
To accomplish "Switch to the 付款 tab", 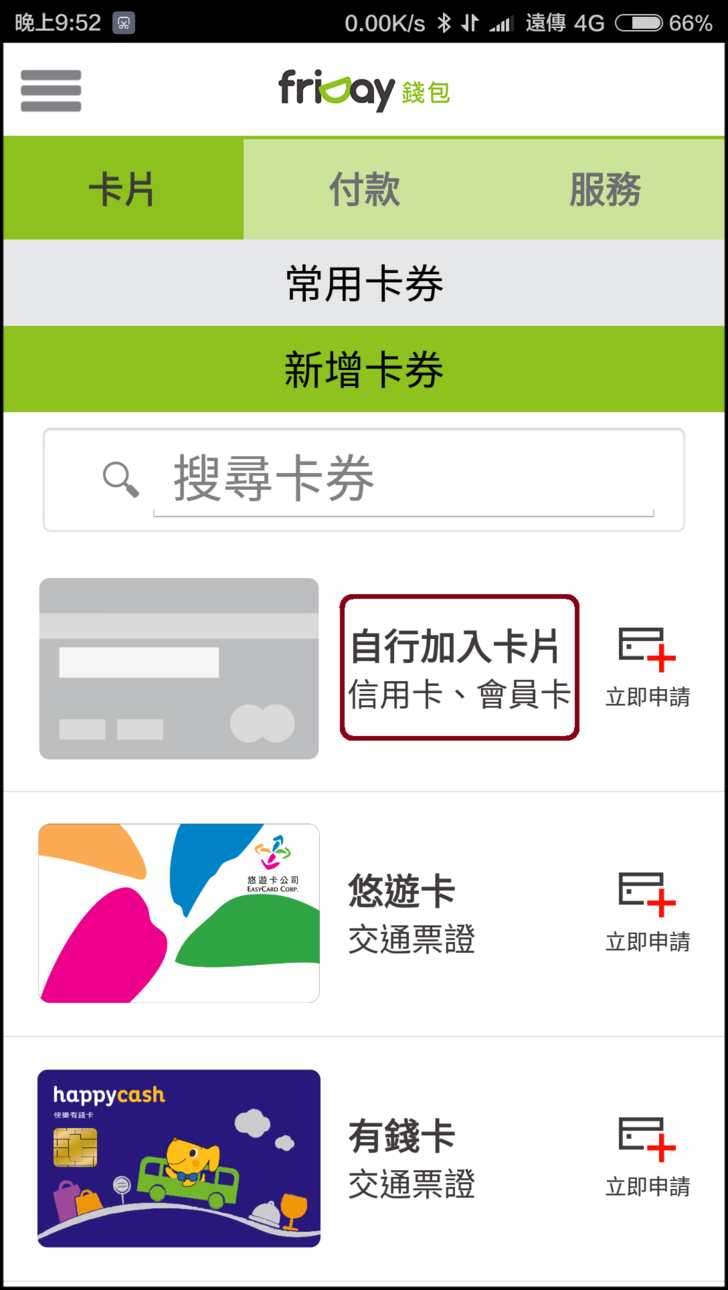I will pos(364,189).
